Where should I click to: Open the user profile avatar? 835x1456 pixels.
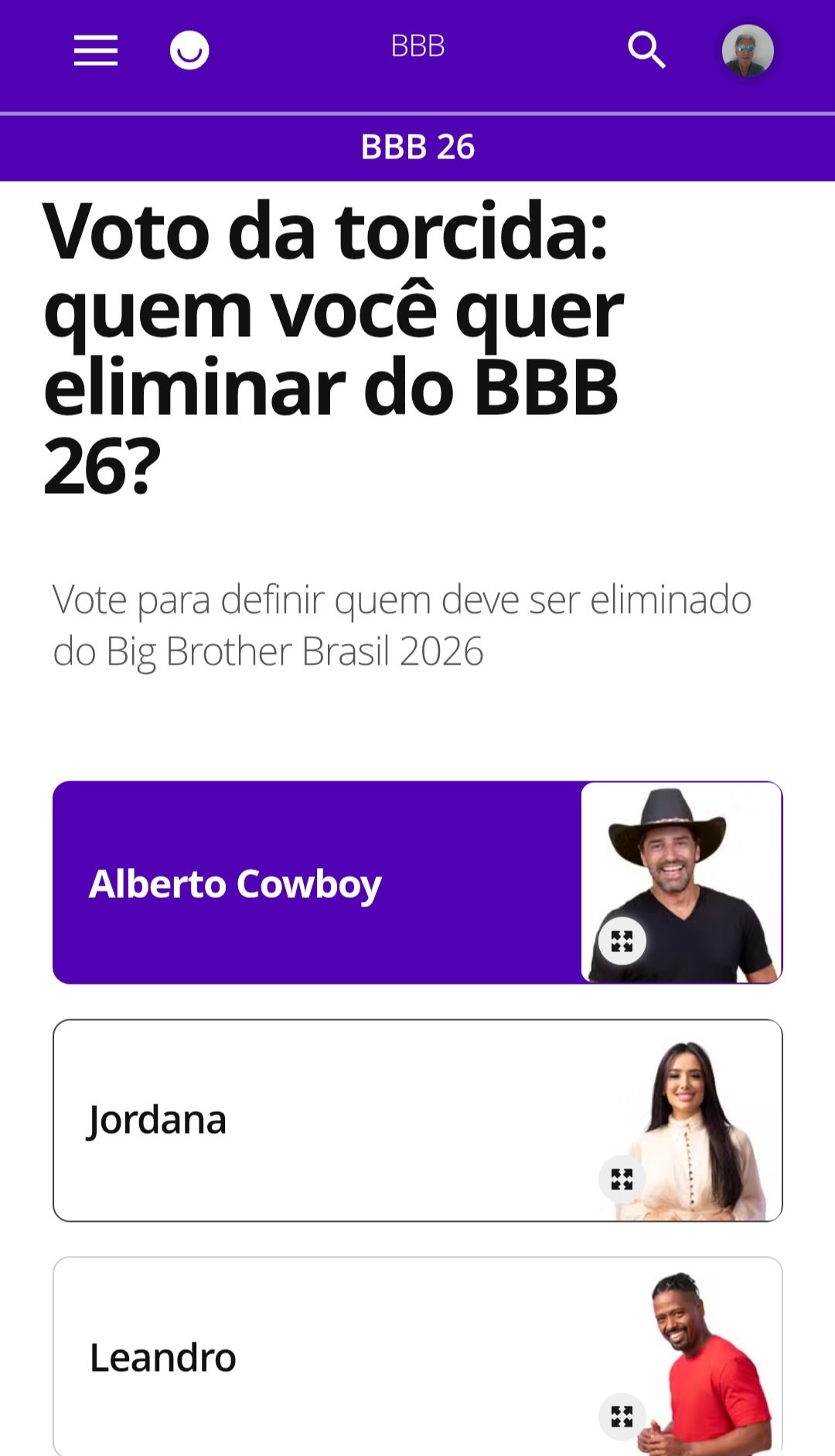[x=748, y=51]
